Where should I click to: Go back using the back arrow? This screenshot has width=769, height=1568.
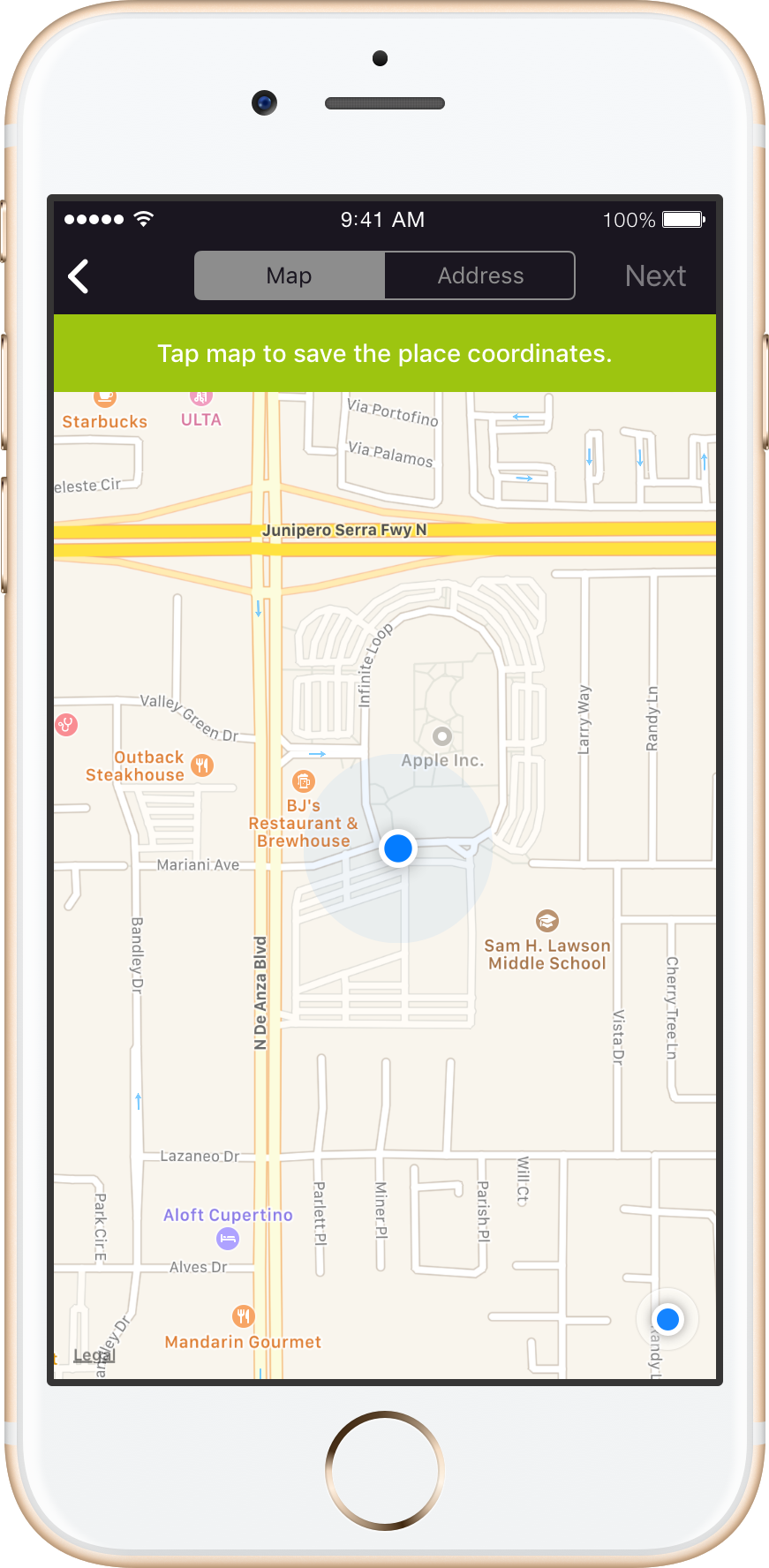tap(79, 276)
